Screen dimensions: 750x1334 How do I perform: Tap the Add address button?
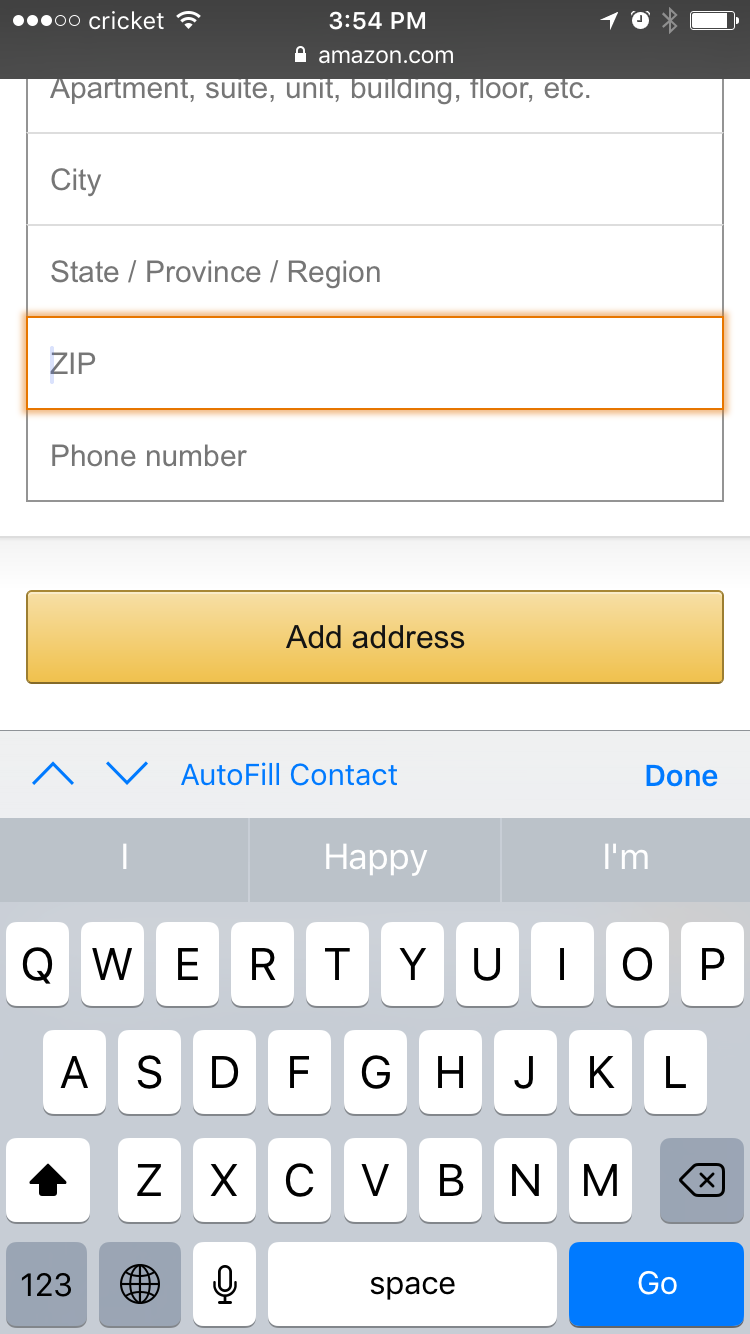point(375,637)
